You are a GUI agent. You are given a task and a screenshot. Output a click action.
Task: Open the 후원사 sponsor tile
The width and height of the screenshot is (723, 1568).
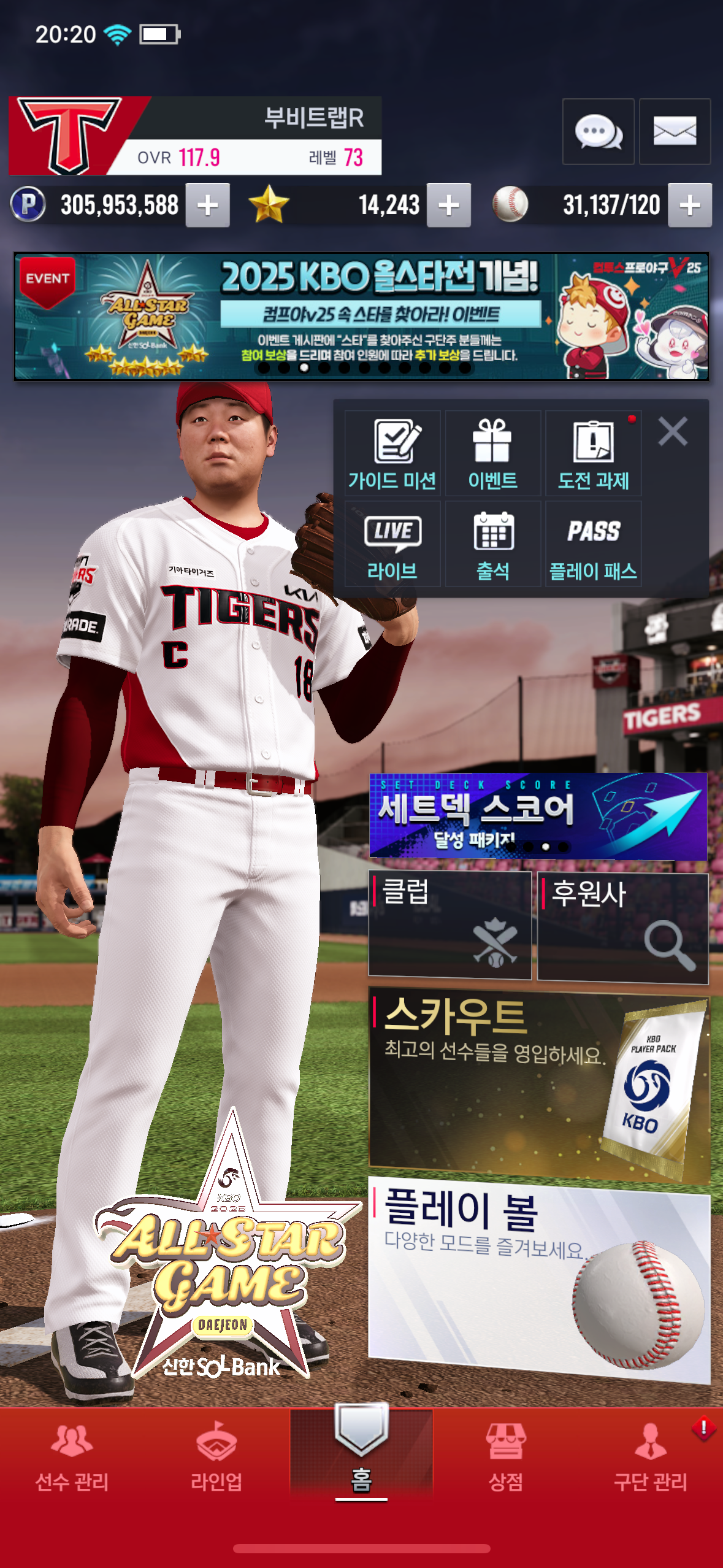(x=622, y=928)
